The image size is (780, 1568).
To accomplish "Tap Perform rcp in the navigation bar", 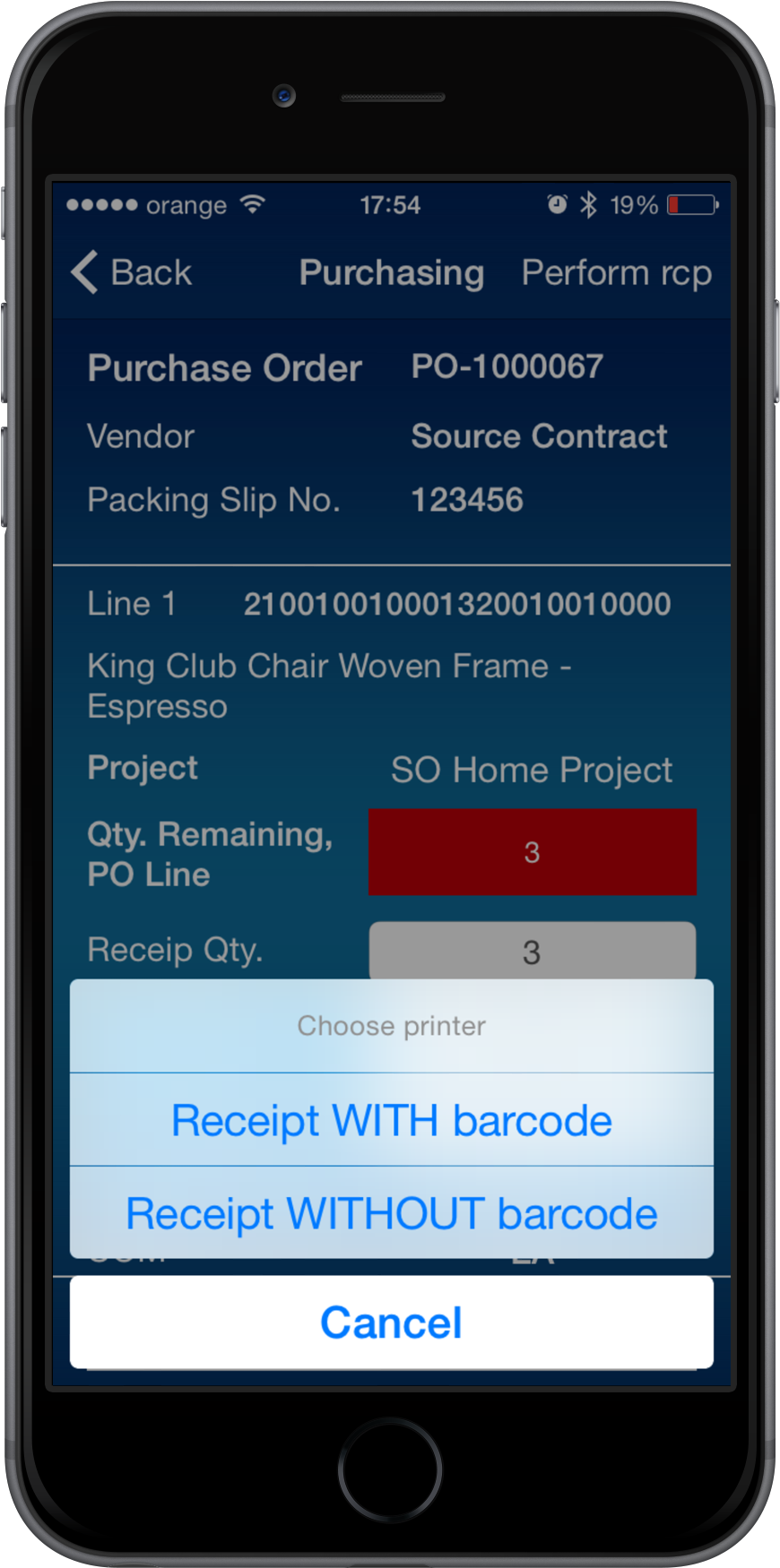I will (617, 271).
